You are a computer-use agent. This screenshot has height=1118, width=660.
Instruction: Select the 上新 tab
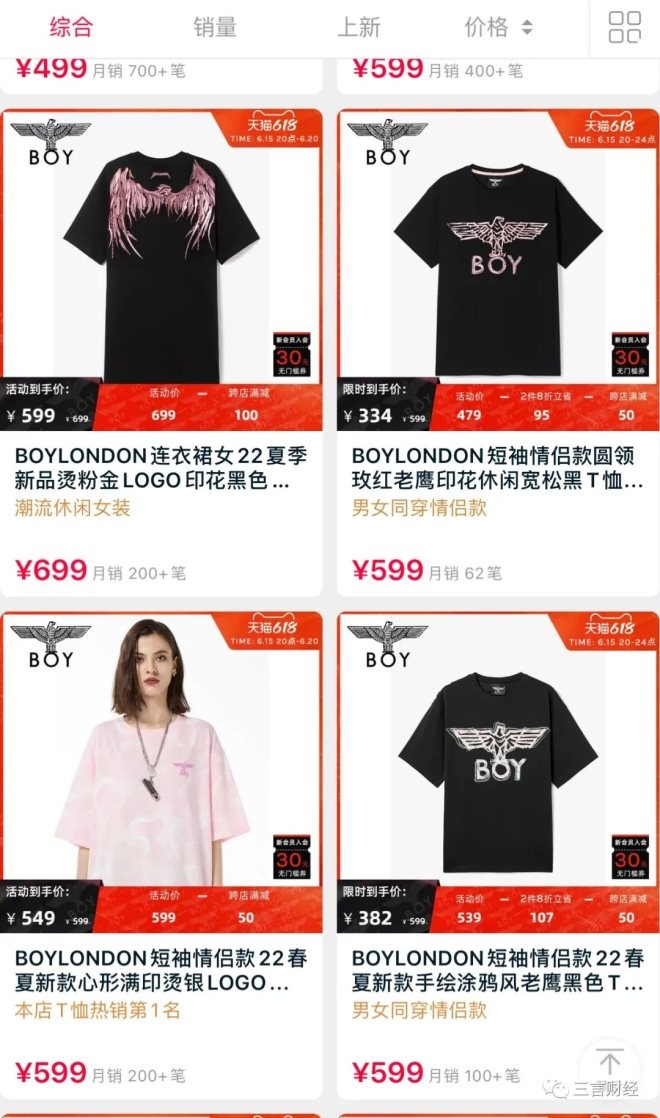coord(359,28)
